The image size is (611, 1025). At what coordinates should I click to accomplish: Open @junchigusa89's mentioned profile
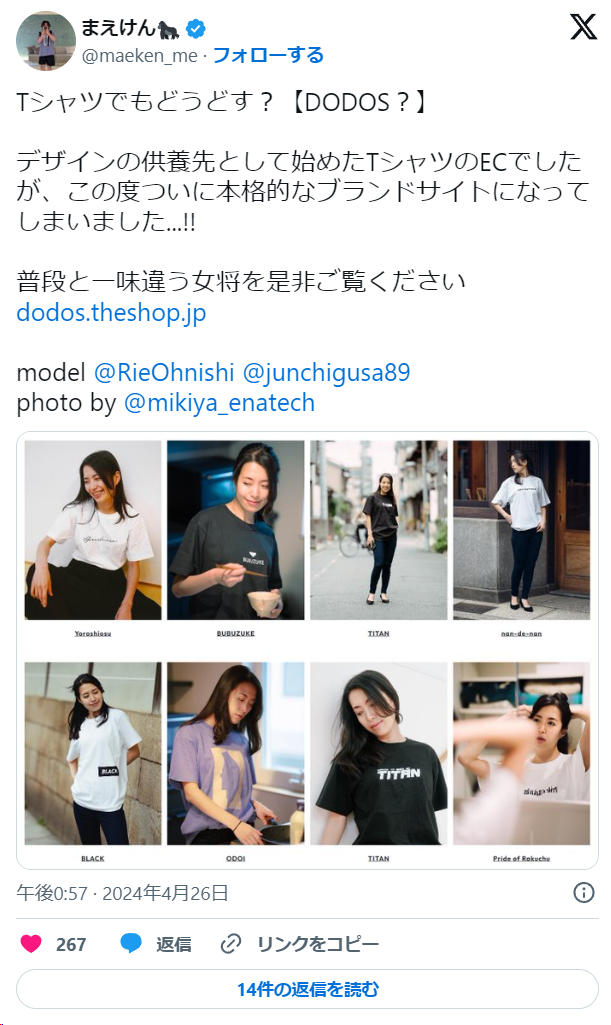tap(325, 373)
